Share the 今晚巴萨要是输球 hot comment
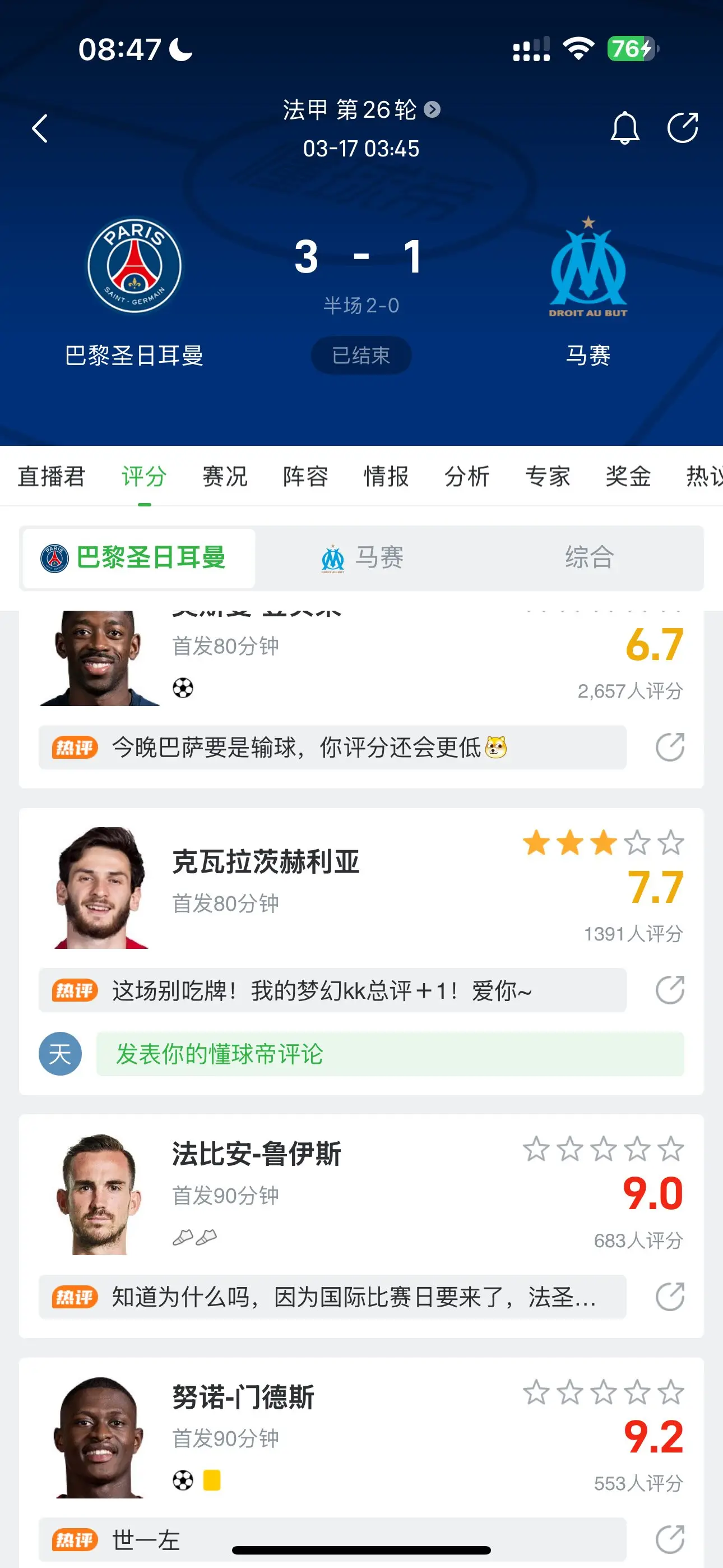The image size is (723, 1568). click(x=670, y=747)
